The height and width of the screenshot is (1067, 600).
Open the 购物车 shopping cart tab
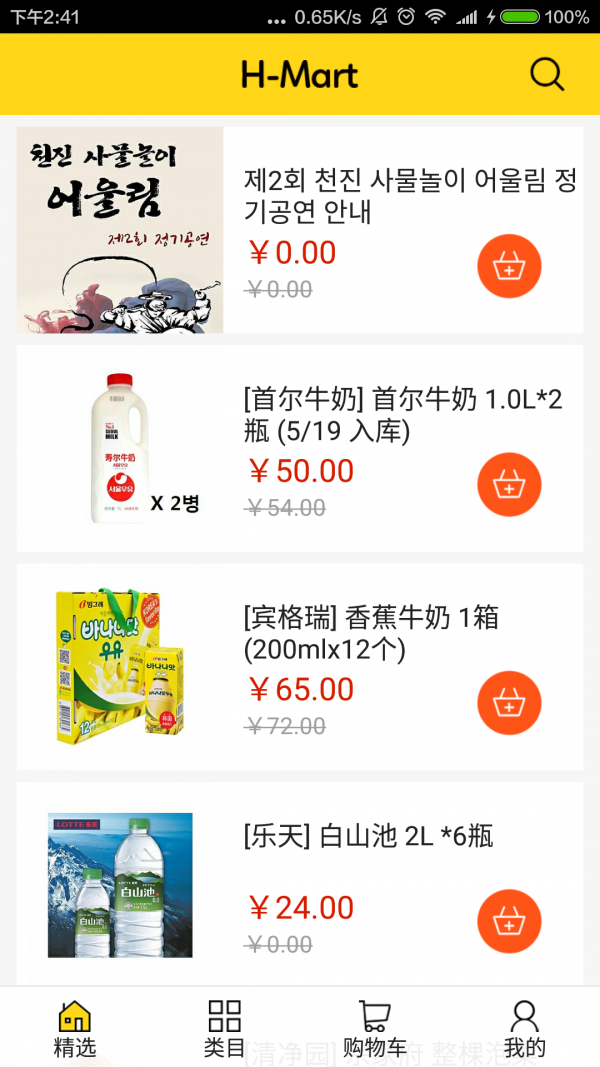pyautogui.click(x=375, y=1028)
